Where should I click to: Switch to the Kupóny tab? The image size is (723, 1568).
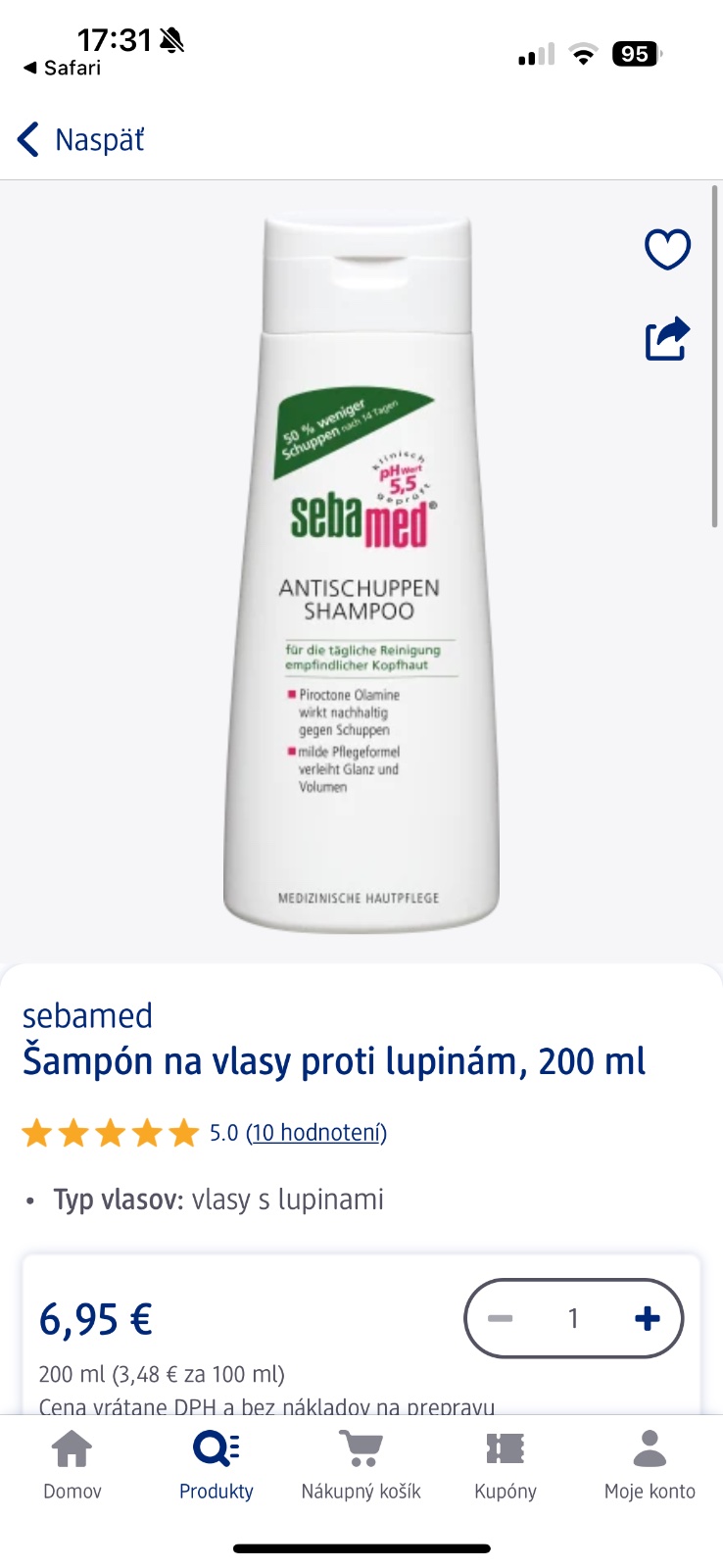pos(506,1465)
